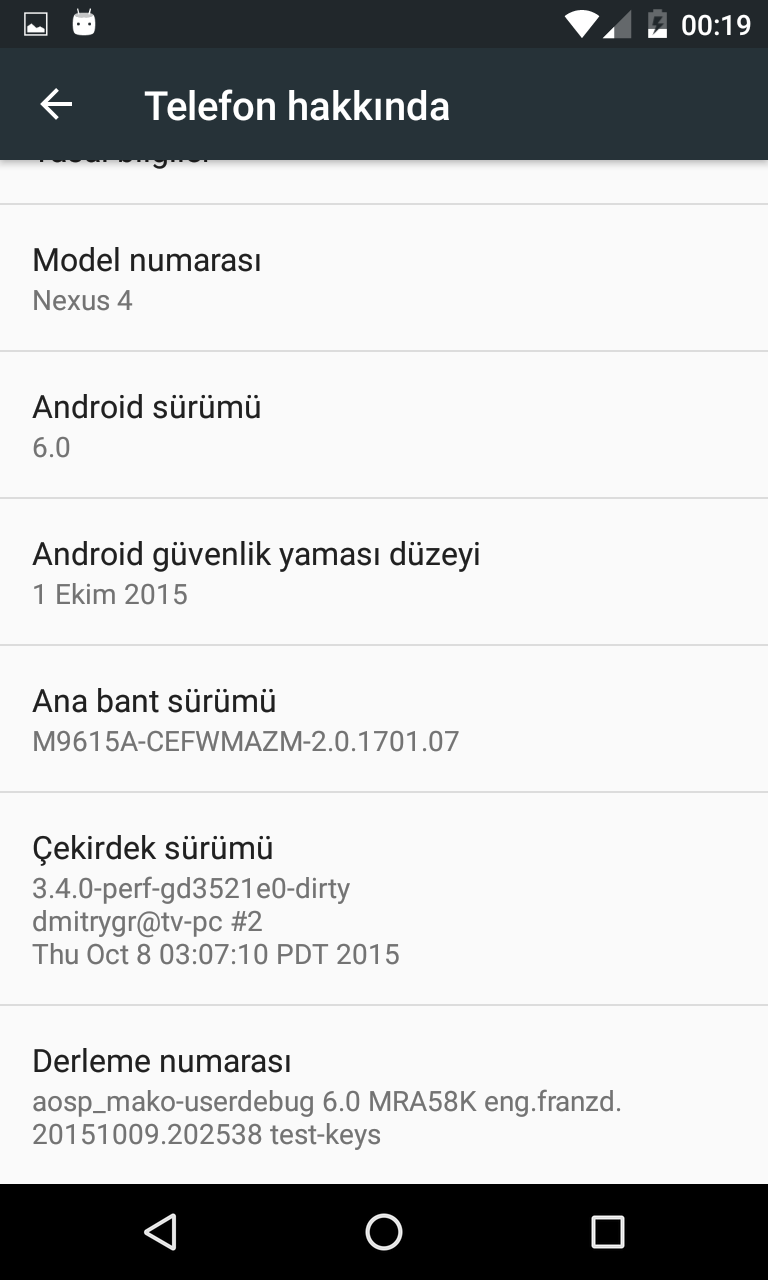Open Android güvenlik yaması düzeyi row
Image resolution: width=768 pixels, height=1280 pixels.
point(384,572)
